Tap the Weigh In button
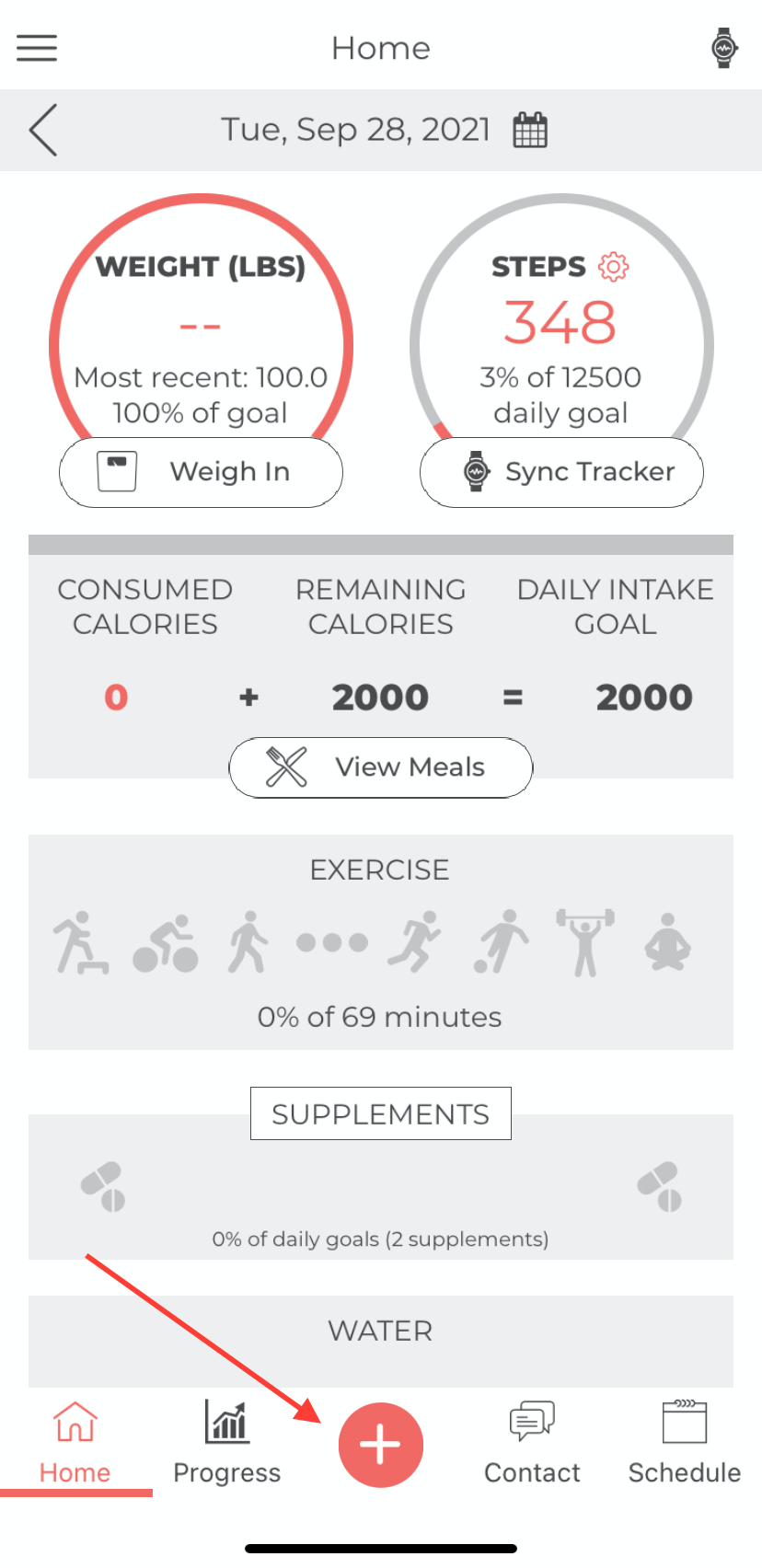 coord(201,472)
